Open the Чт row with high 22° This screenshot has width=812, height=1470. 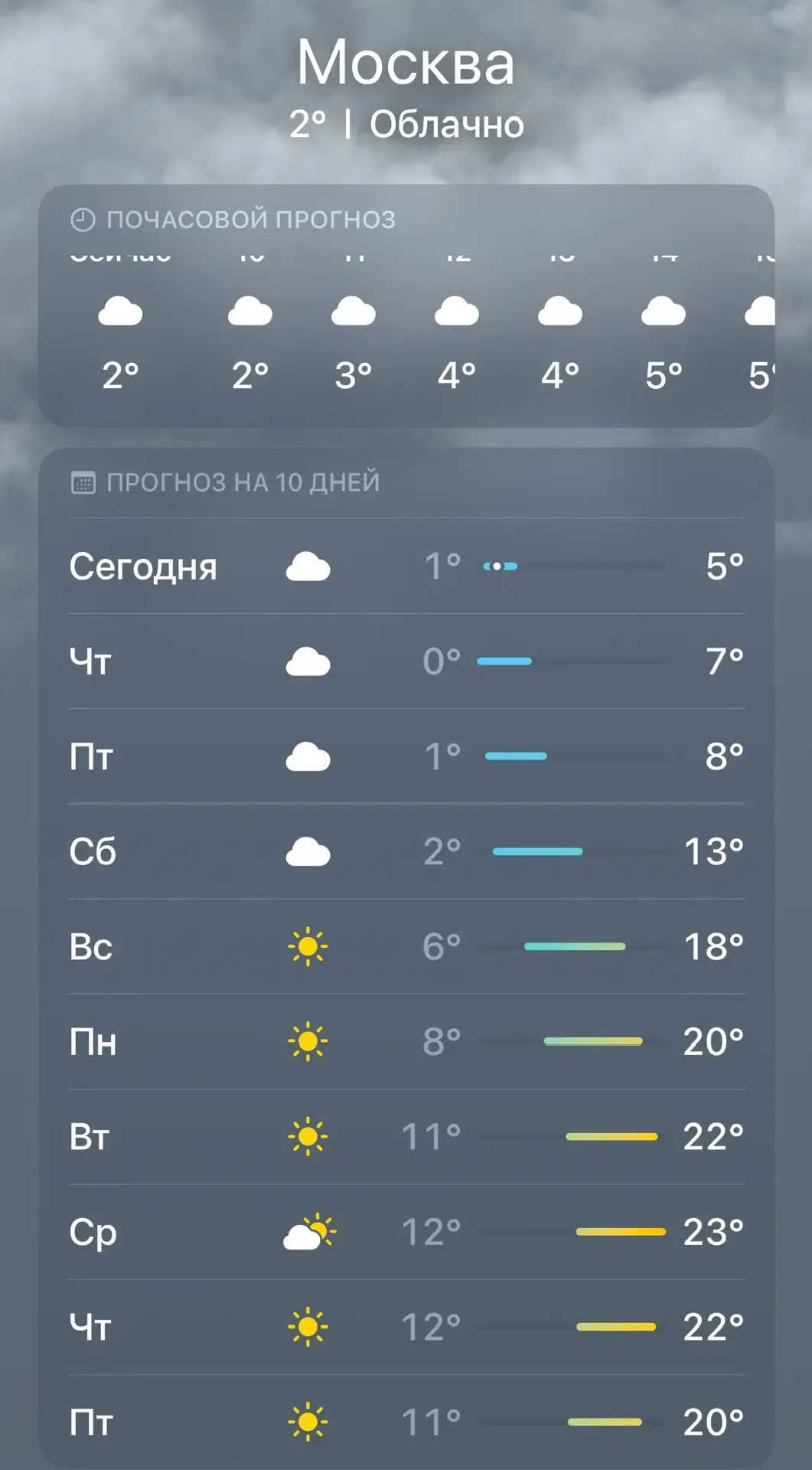(x=406, y=1327)
